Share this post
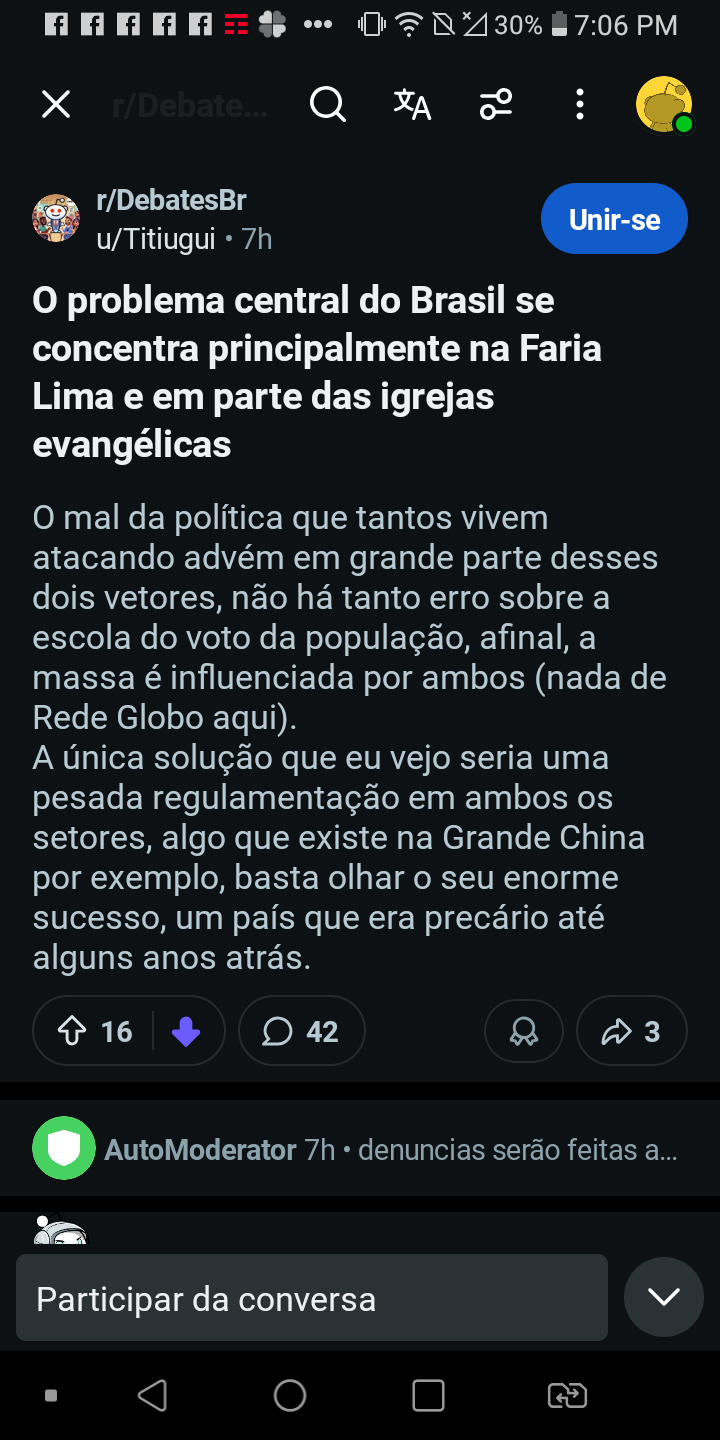The height and width of the screenshot is (1440, 720). click(631, 1031)
